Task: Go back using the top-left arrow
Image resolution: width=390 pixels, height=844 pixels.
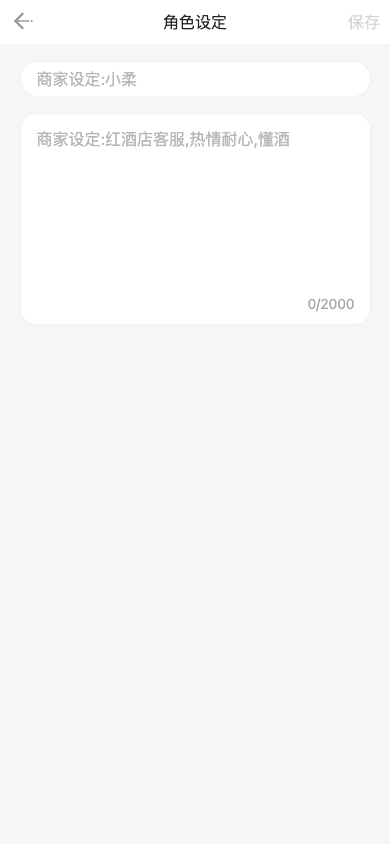Action: click(x=22, y=22)
